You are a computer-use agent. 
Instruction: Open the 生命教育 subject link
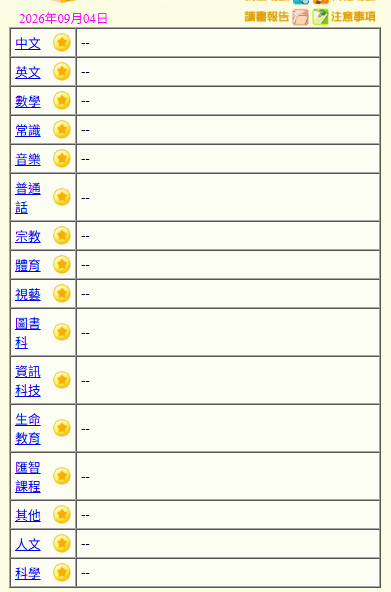pyautogui.click(x=28, y=429)
